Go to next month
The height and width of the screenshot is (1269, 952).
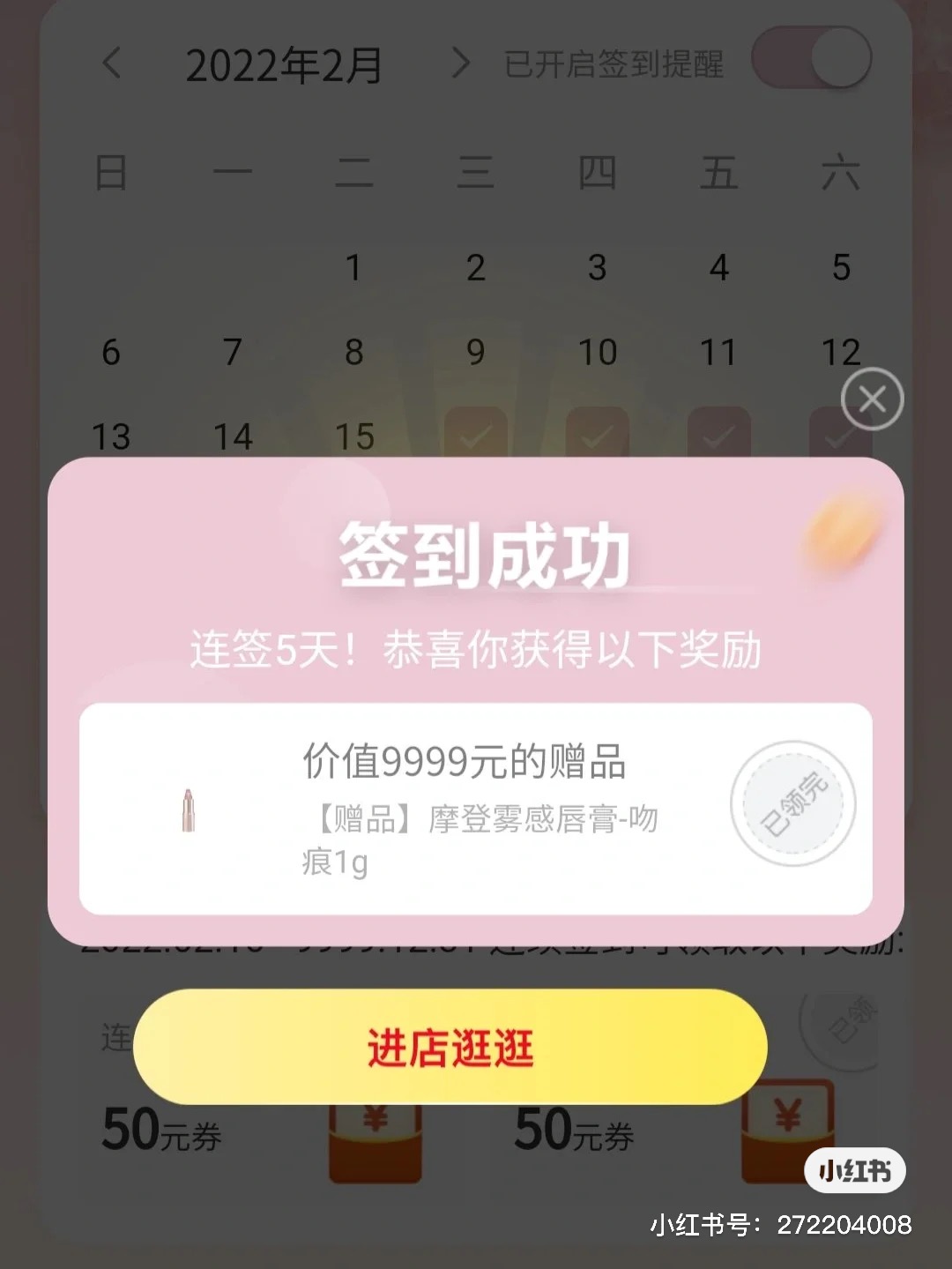460,63
